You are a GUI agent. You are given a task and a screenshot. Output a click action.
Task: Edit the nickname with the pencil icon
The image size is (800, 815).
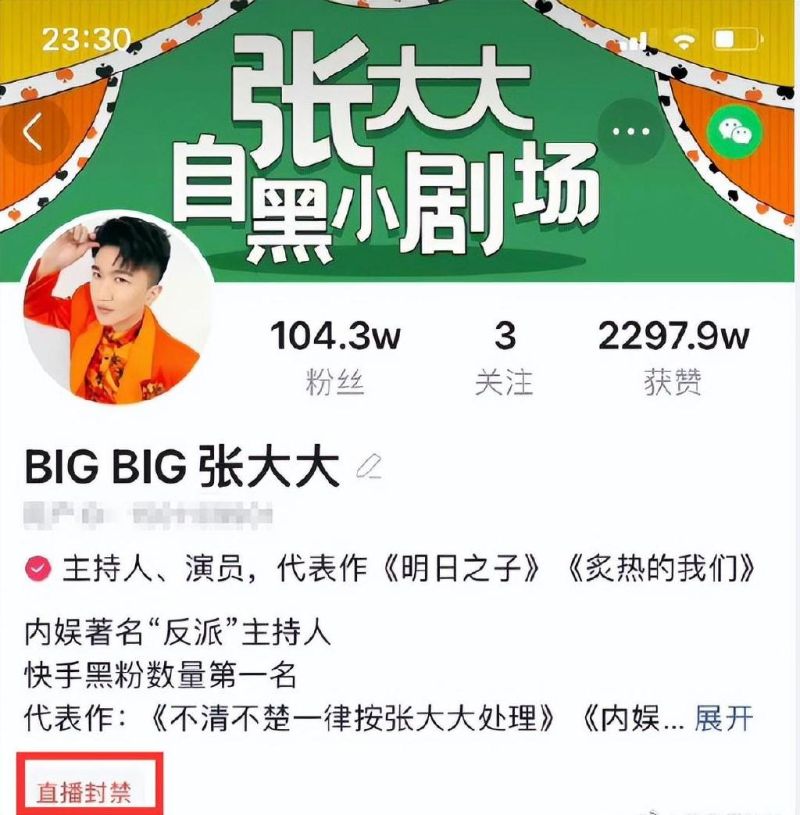[370, 467]
